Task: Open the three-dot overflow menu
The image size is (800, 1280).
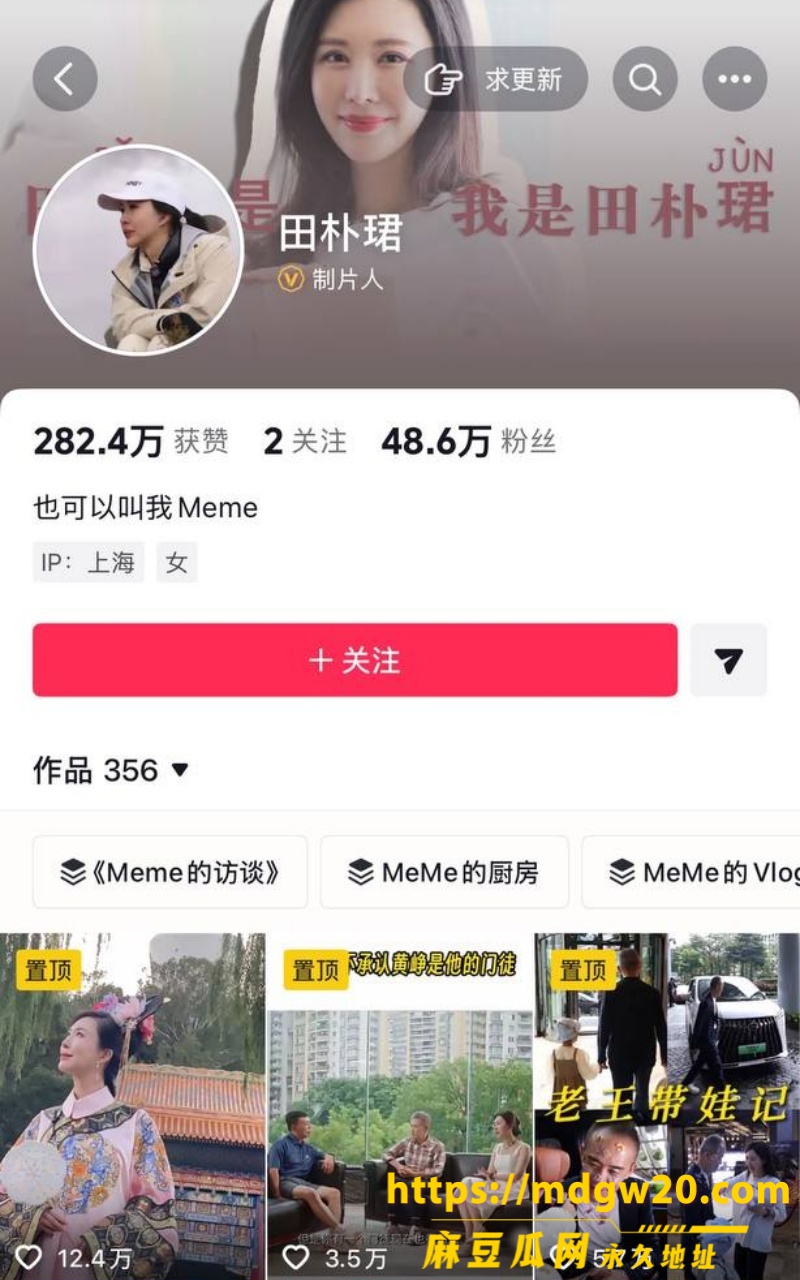Action: pyautogui.click(x=735, y=79)
